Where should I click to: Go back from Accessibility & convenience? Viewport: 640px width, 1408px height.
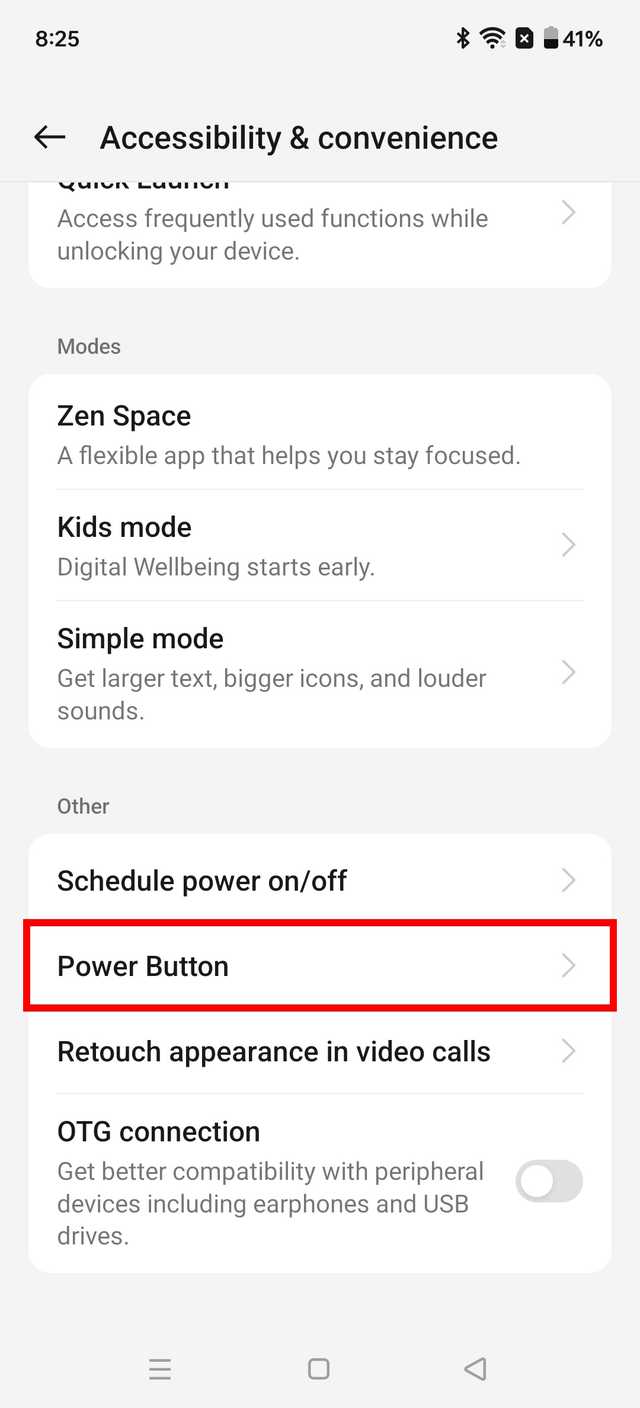click(49, 137)
